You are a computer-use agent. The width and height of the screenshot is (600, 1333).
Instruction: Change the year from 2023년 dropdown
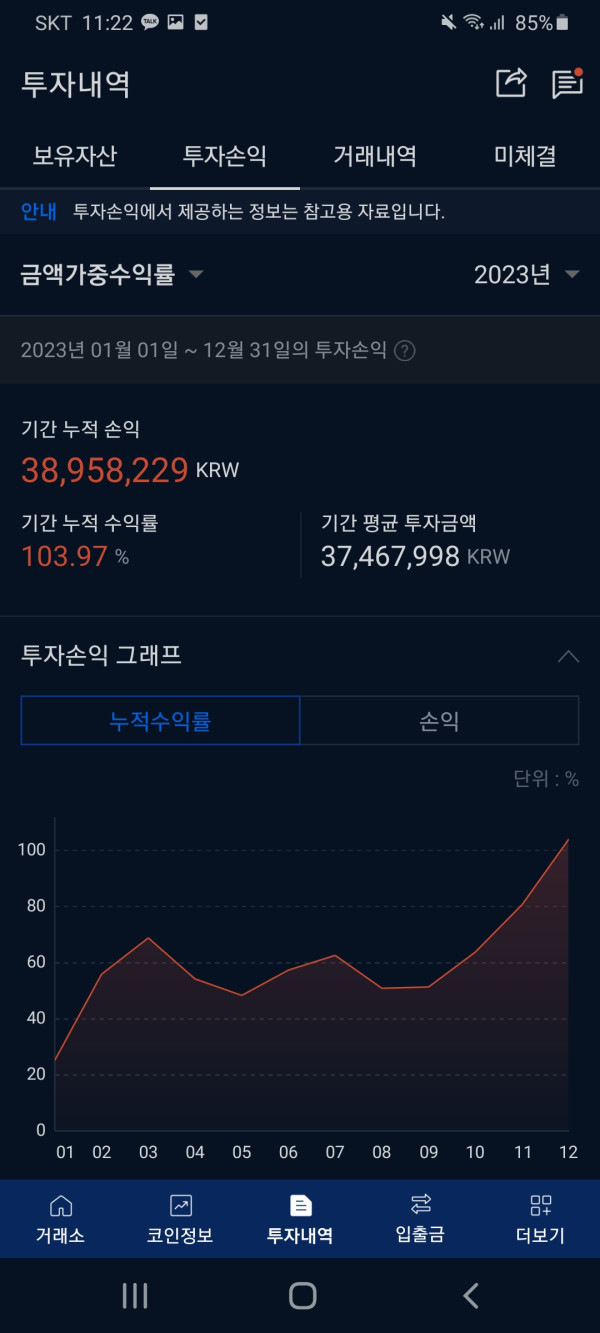(x=527, y=275)
